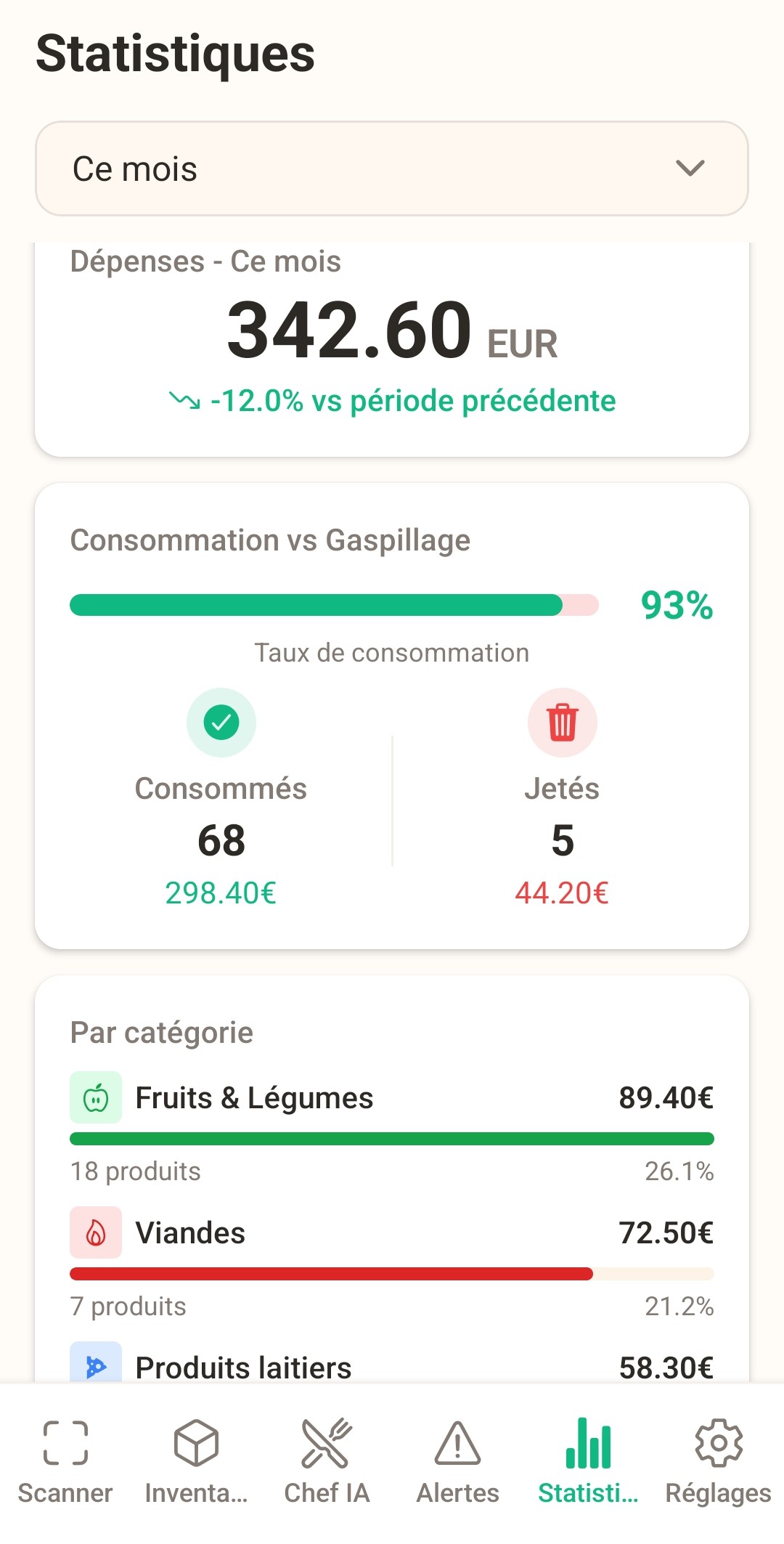Screen dimensions: 784x1544
Task: Click the red trash icon above Jetés
Action: pyautogui.click(x=563, y=721)
